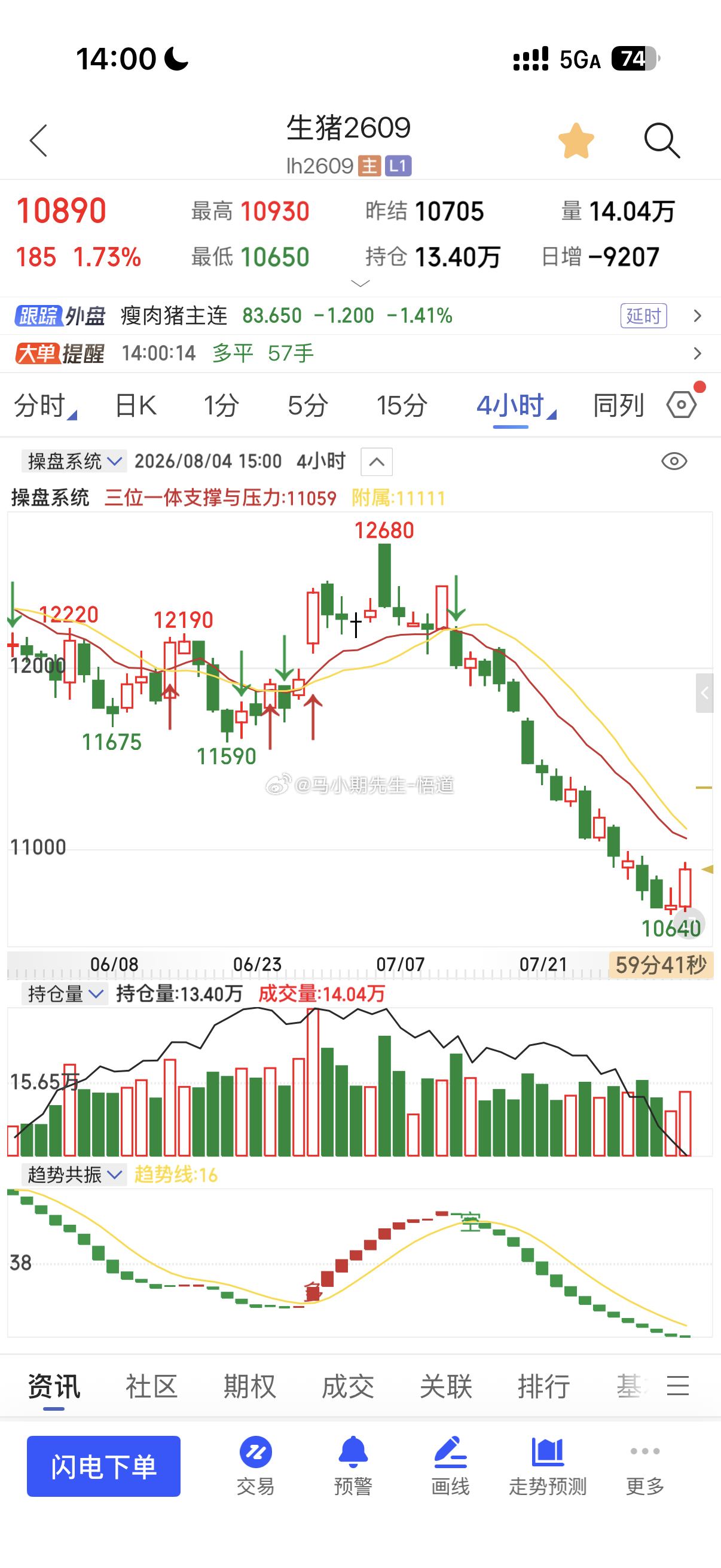Image resolution: width=721 pixels, height=1568 pixels.
Task: Toggle the favorite star for 生猪2609
Action: point(576,141)
